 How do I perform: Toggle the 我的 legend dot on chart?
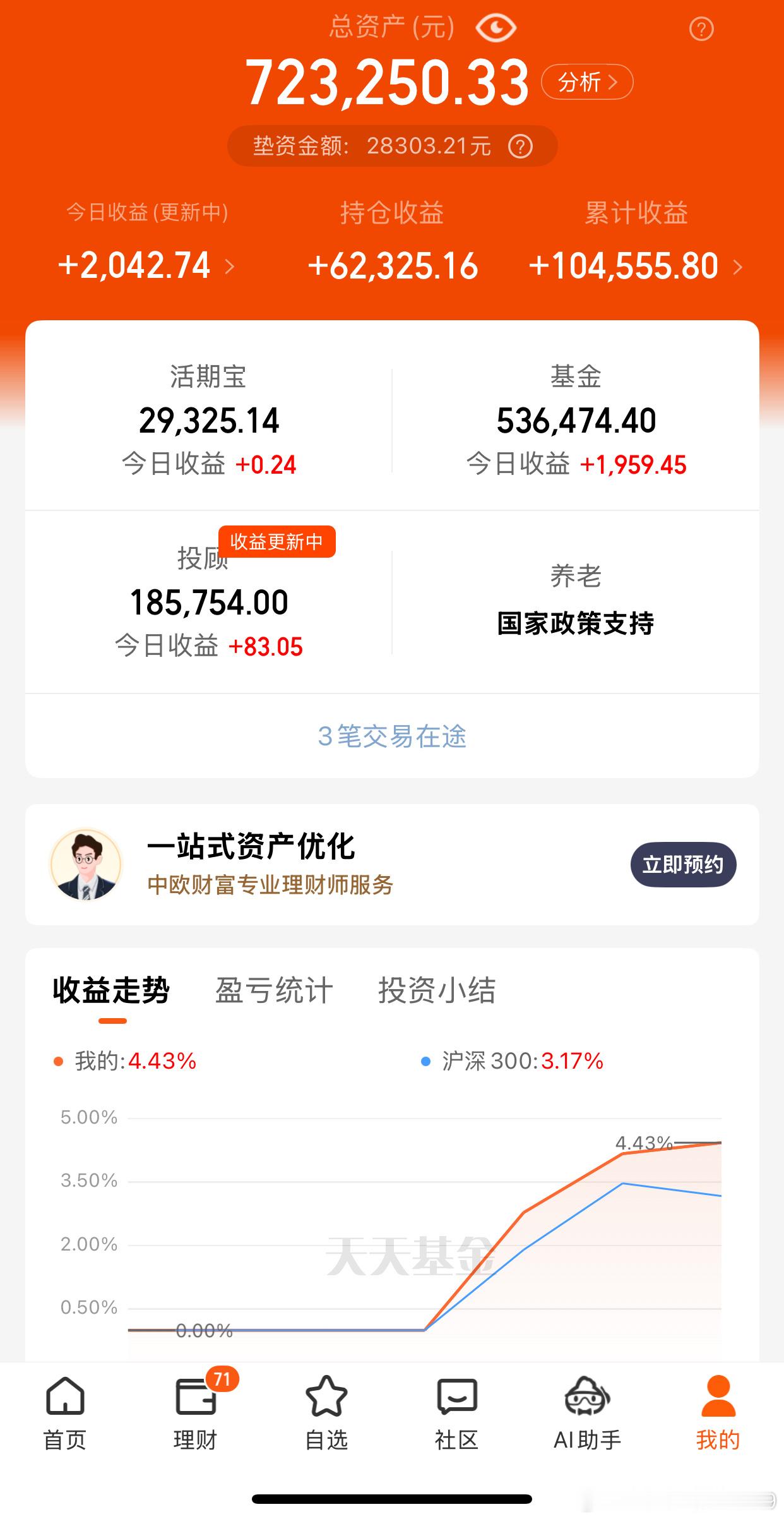point(57,1062)
